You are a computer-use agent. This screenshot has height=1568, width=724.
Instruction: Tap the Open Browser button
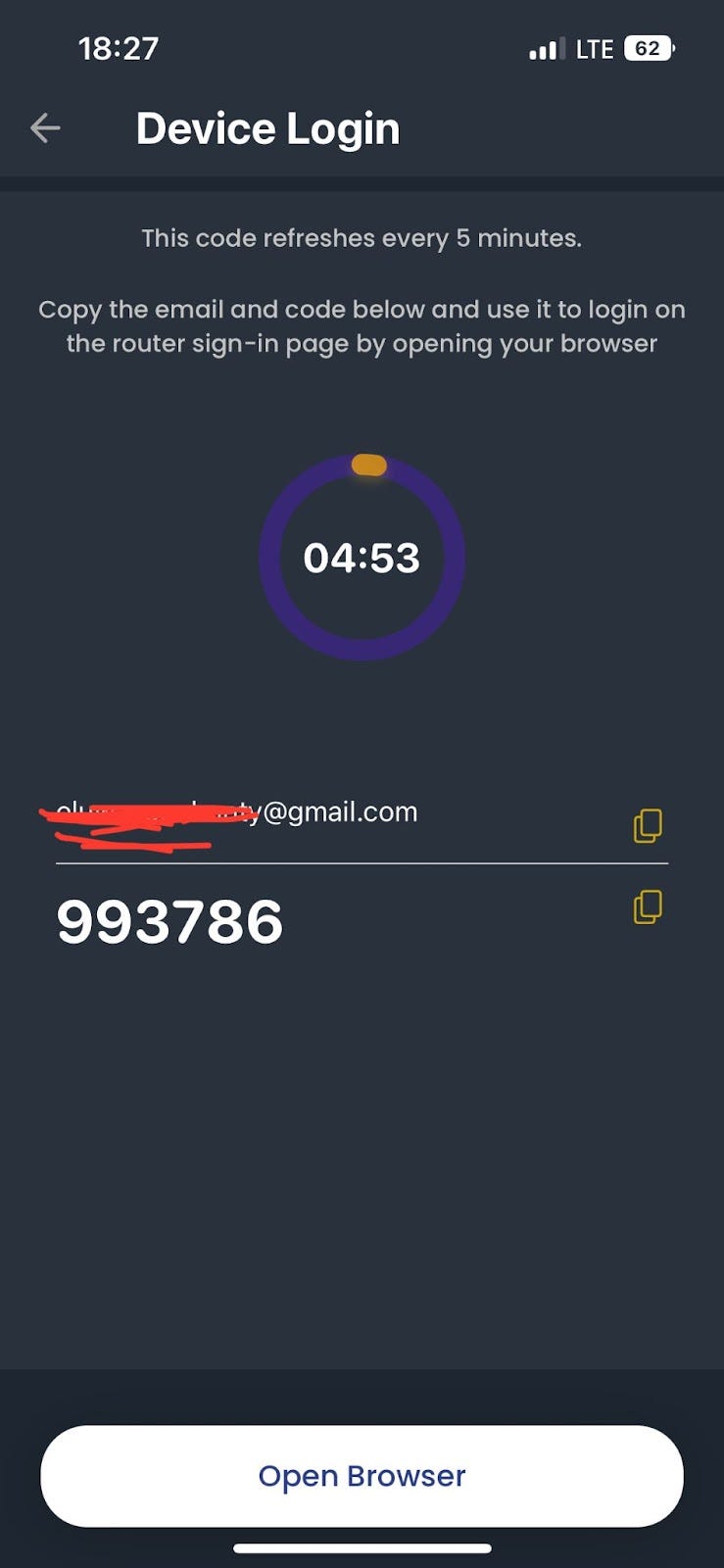362,1476
